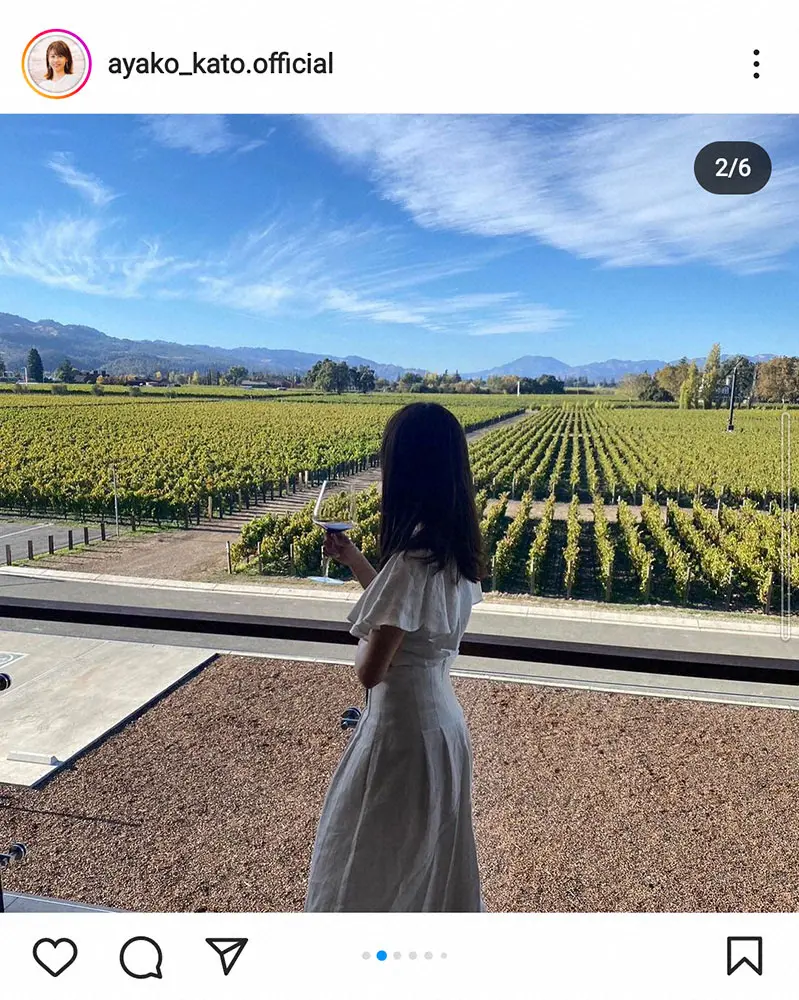Like this post with the heart
The height and width of the screenshot is (1000, 799).
pyautogui.click(x=55, y=956)
